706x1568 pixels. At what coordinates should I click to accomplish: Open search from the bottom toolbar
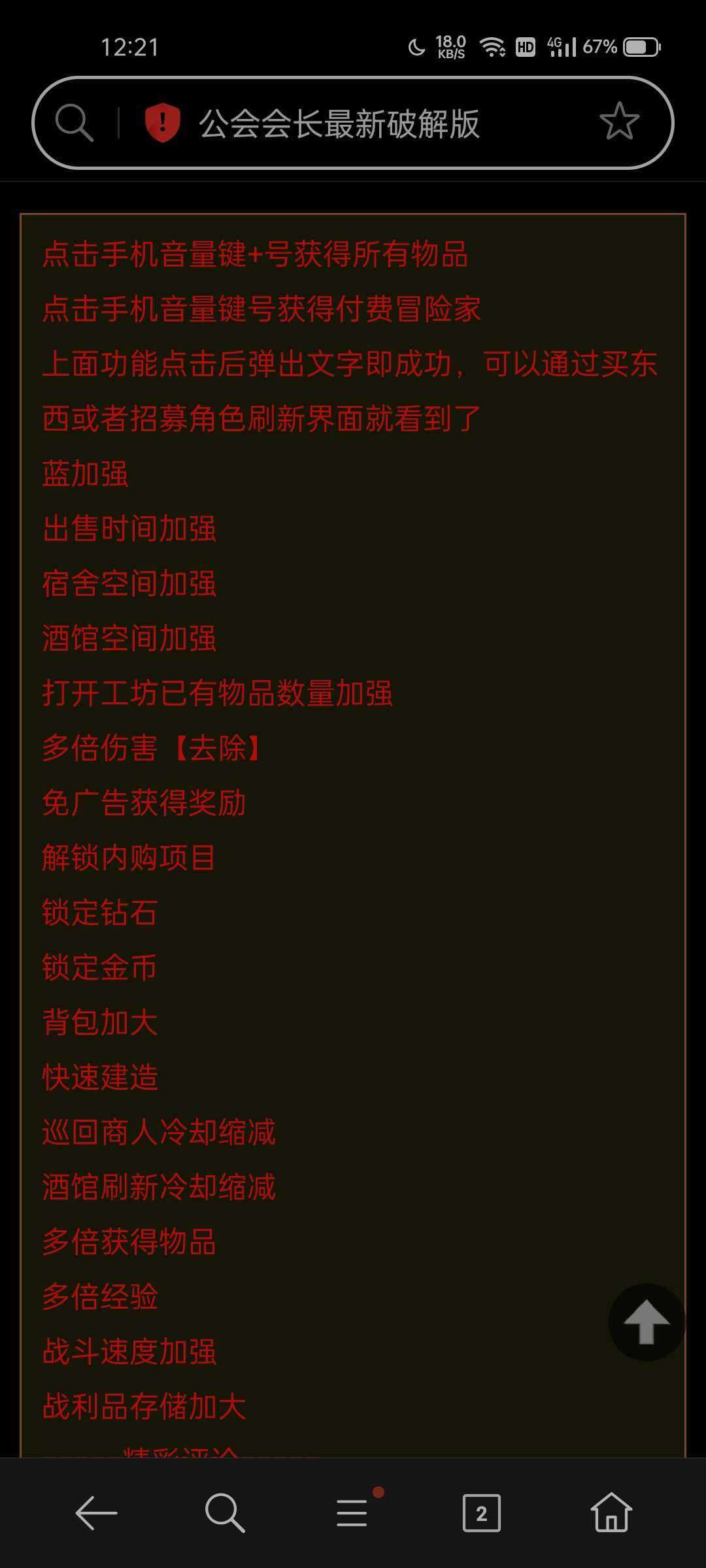pyautogui.click(x=225, y=1513)
